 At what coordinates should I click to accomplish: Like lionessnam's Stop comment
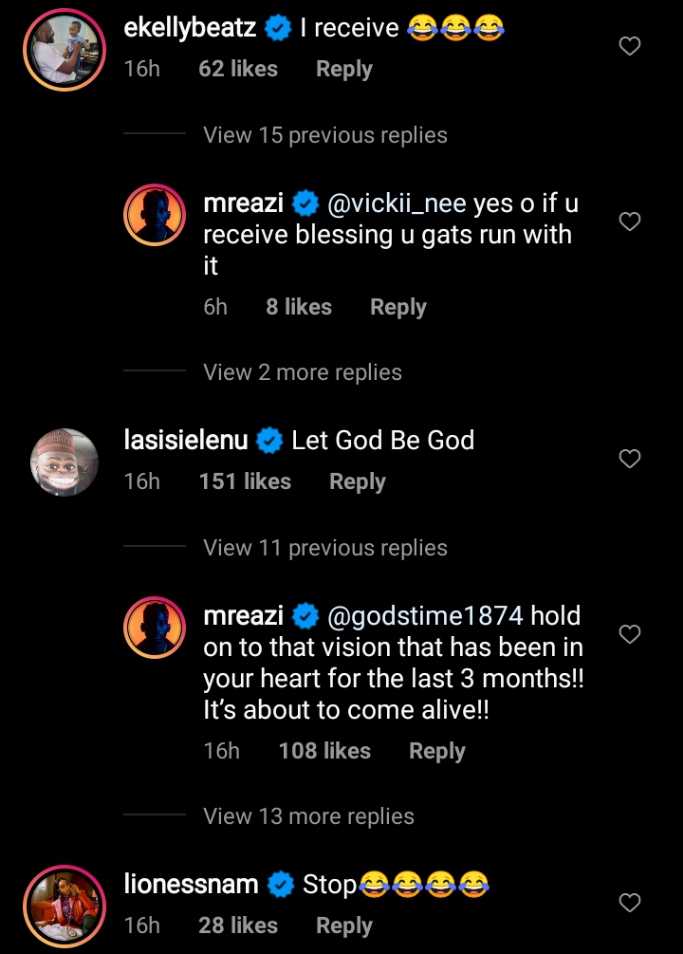coord(629,903)
